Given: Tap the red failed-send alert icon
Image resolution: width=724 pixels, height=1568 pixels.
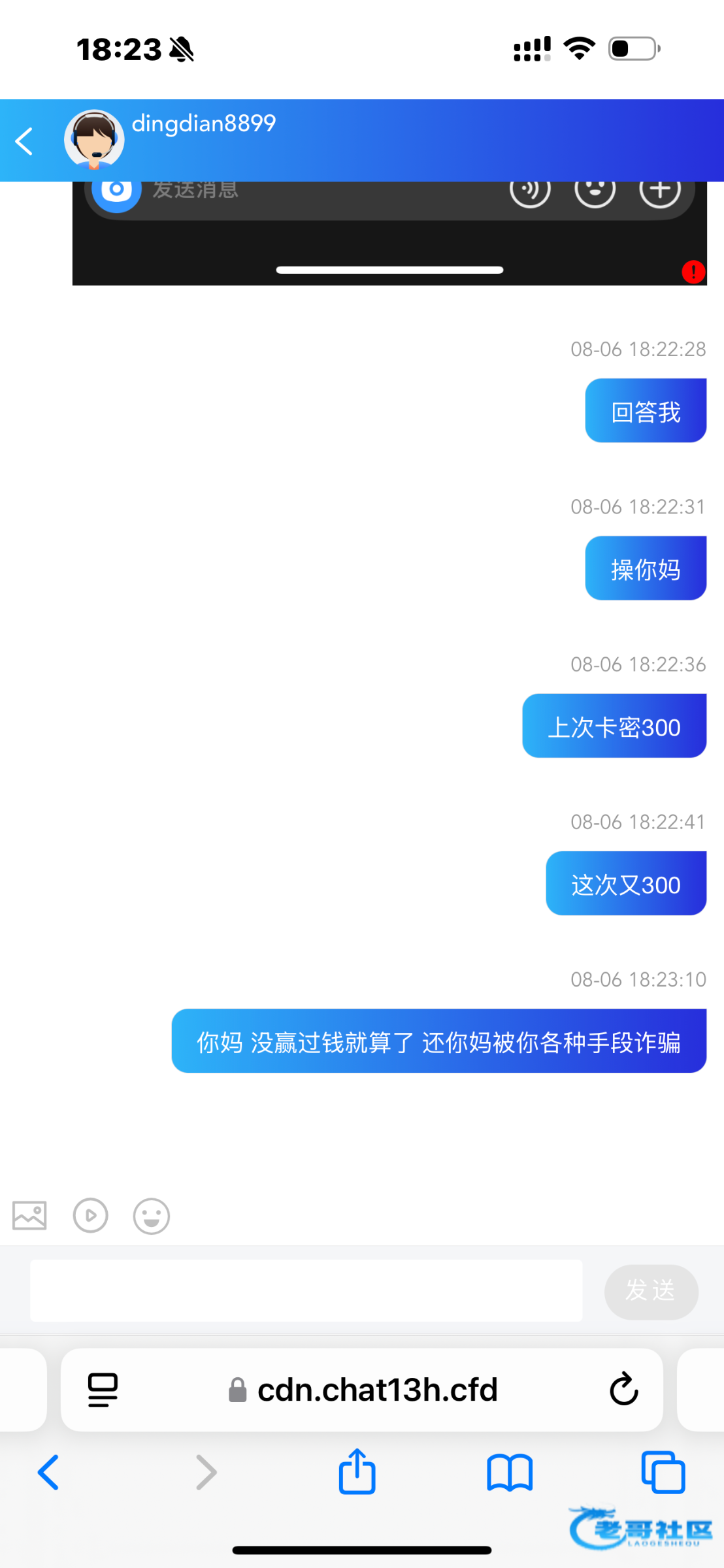Looking at the screenshot, I should click(693, 272).
